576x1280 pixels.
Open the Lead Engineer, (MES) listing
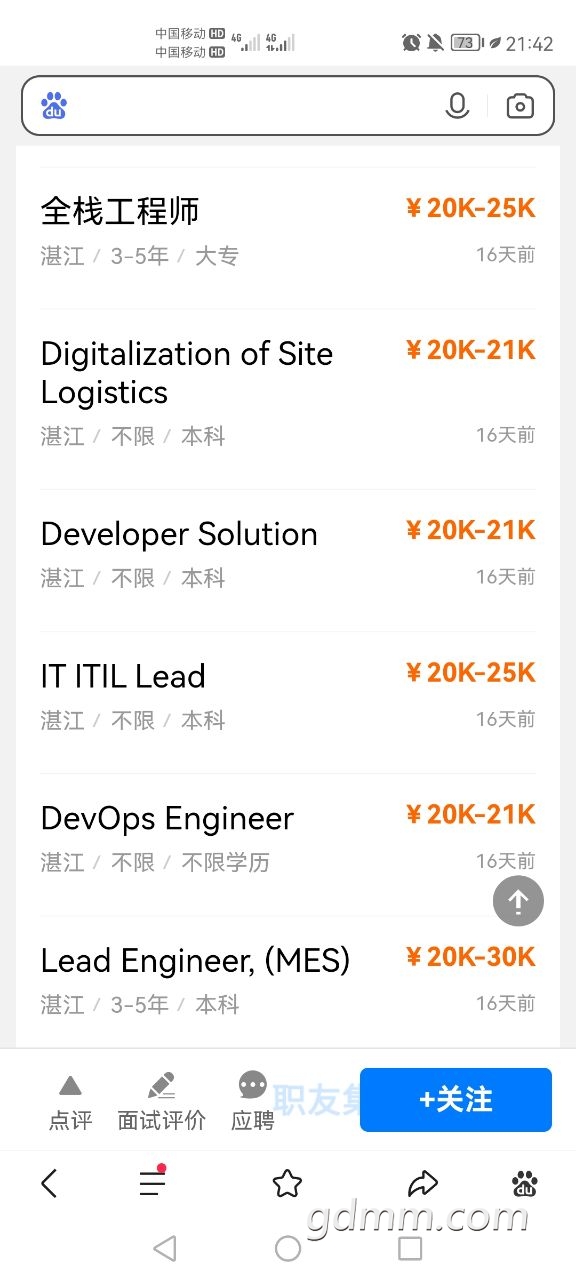(288, 980)
